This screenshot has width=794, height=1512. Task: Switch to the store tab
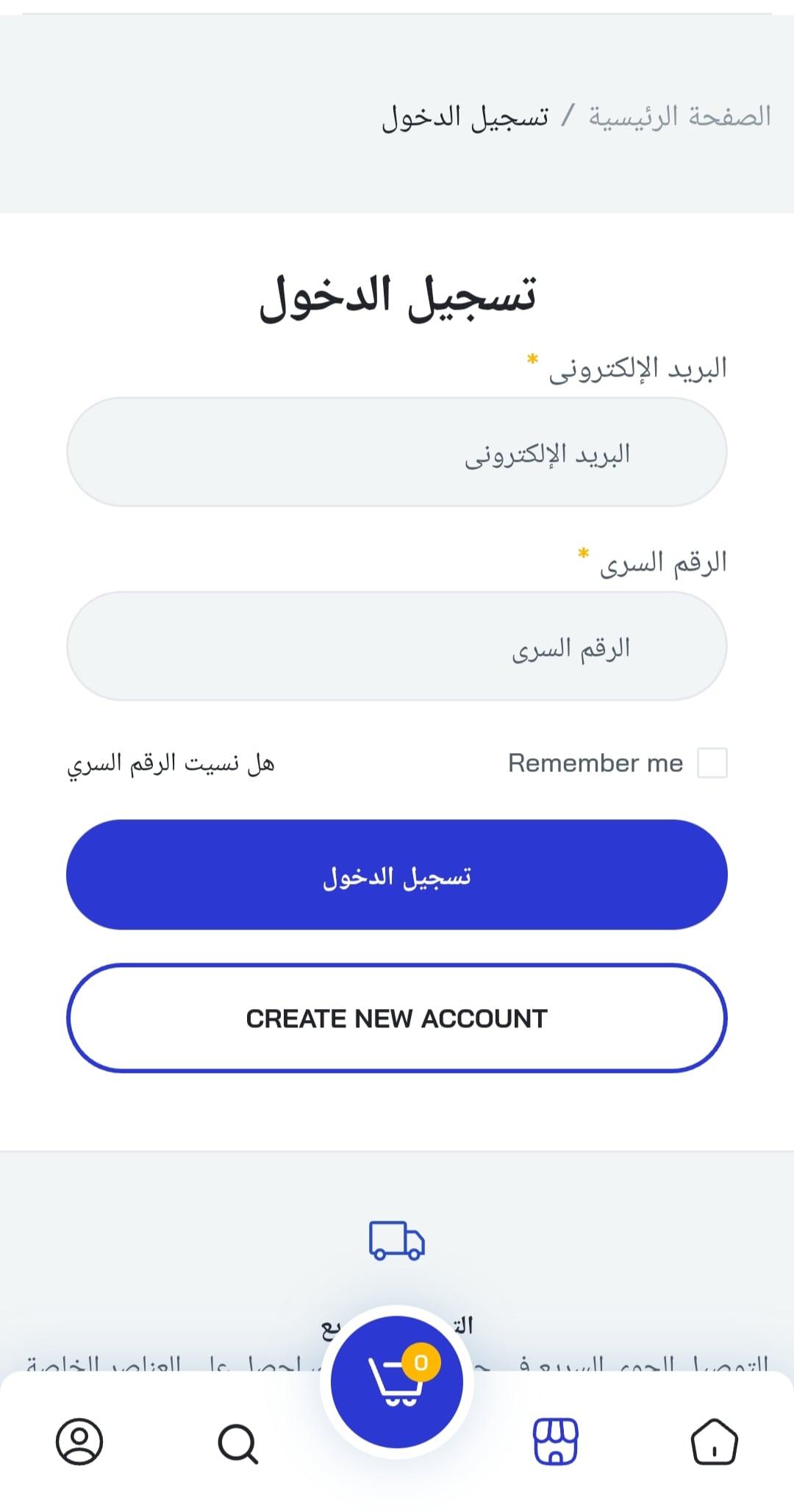point(556,1441)
